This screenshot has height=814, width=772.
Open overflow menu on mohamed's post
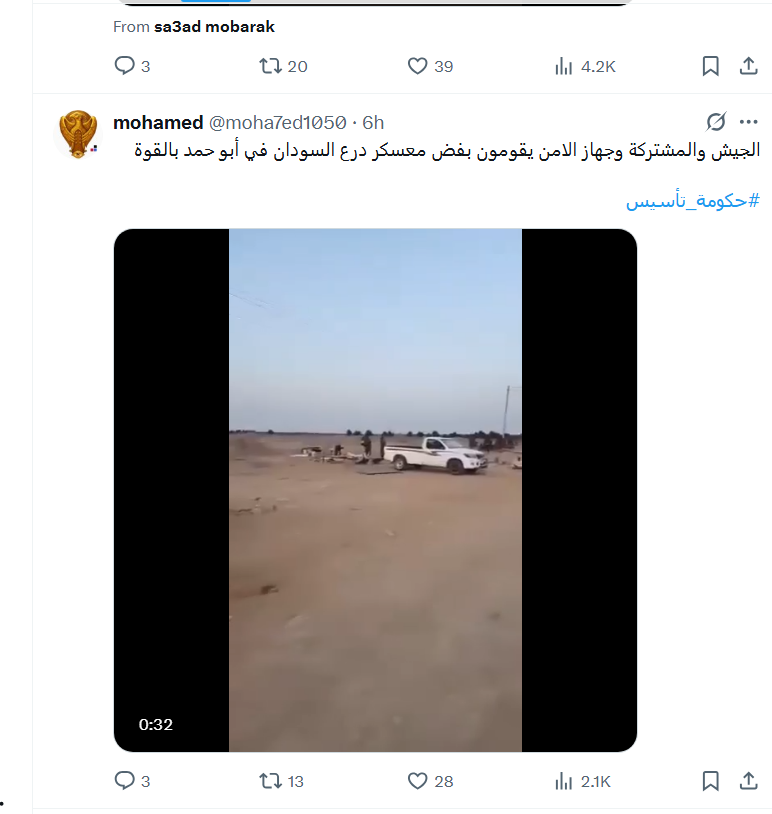click(748, 122)
